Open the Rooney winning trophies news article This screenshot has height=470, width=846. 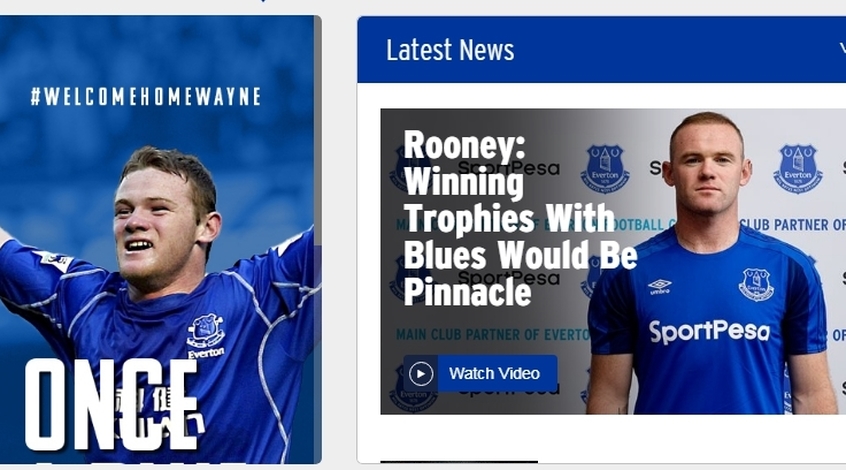pos(518,218)
